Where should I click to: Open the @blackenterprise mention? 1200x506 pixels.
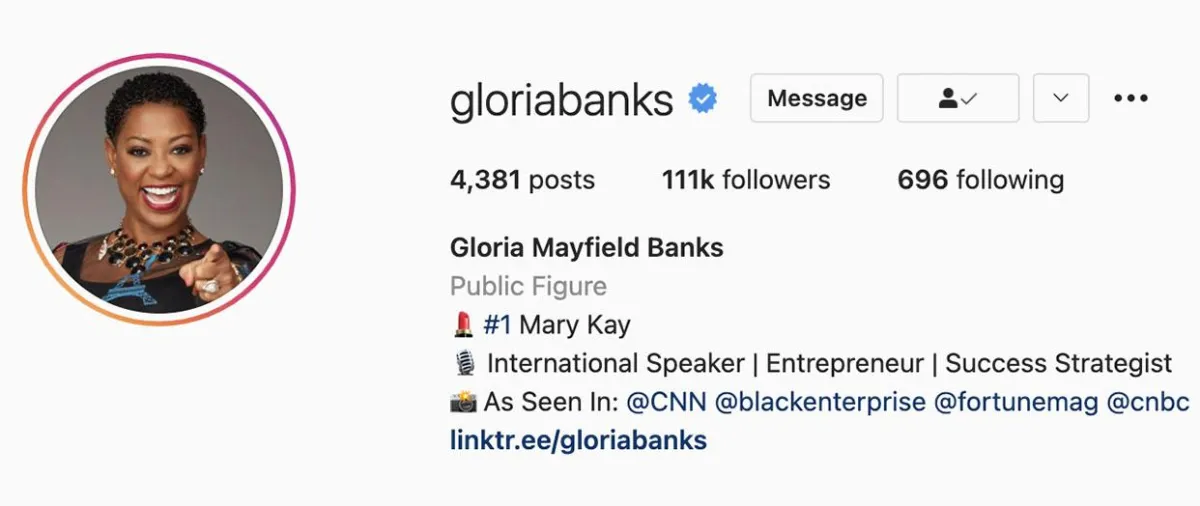click(x=819, y=402)
